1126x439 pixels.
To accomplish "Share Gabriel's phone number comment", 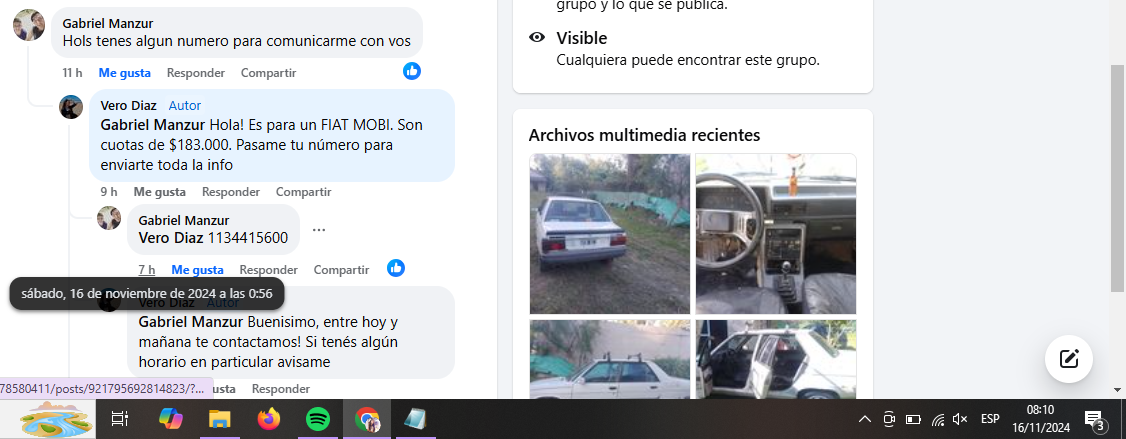I will [x=341, y=270].
